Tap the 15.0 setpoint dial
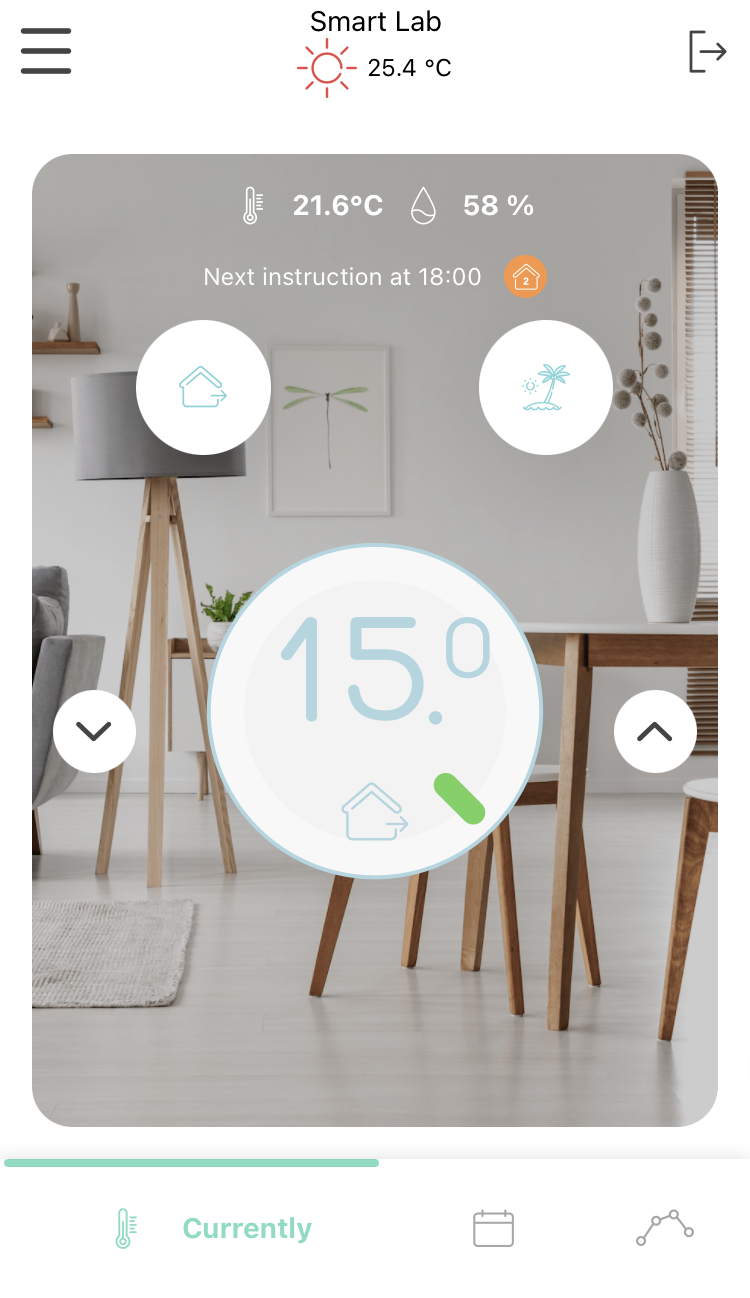The width and height of the screenshot is (750, 1298). point(375,711)
